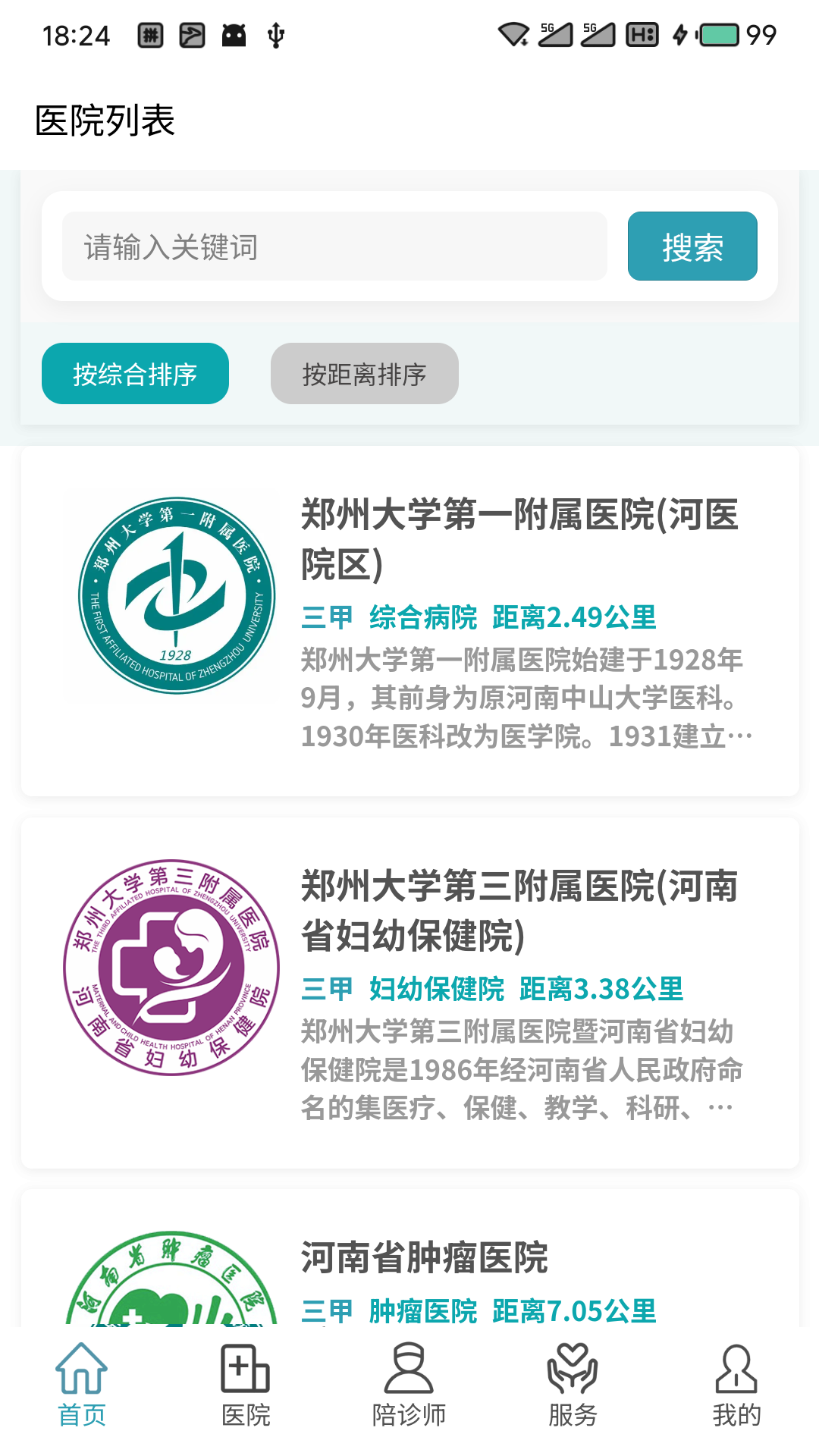Click the Henan Cancer Hospital green logo
Screen dimensions: 819x1456
click(172, 1282)
